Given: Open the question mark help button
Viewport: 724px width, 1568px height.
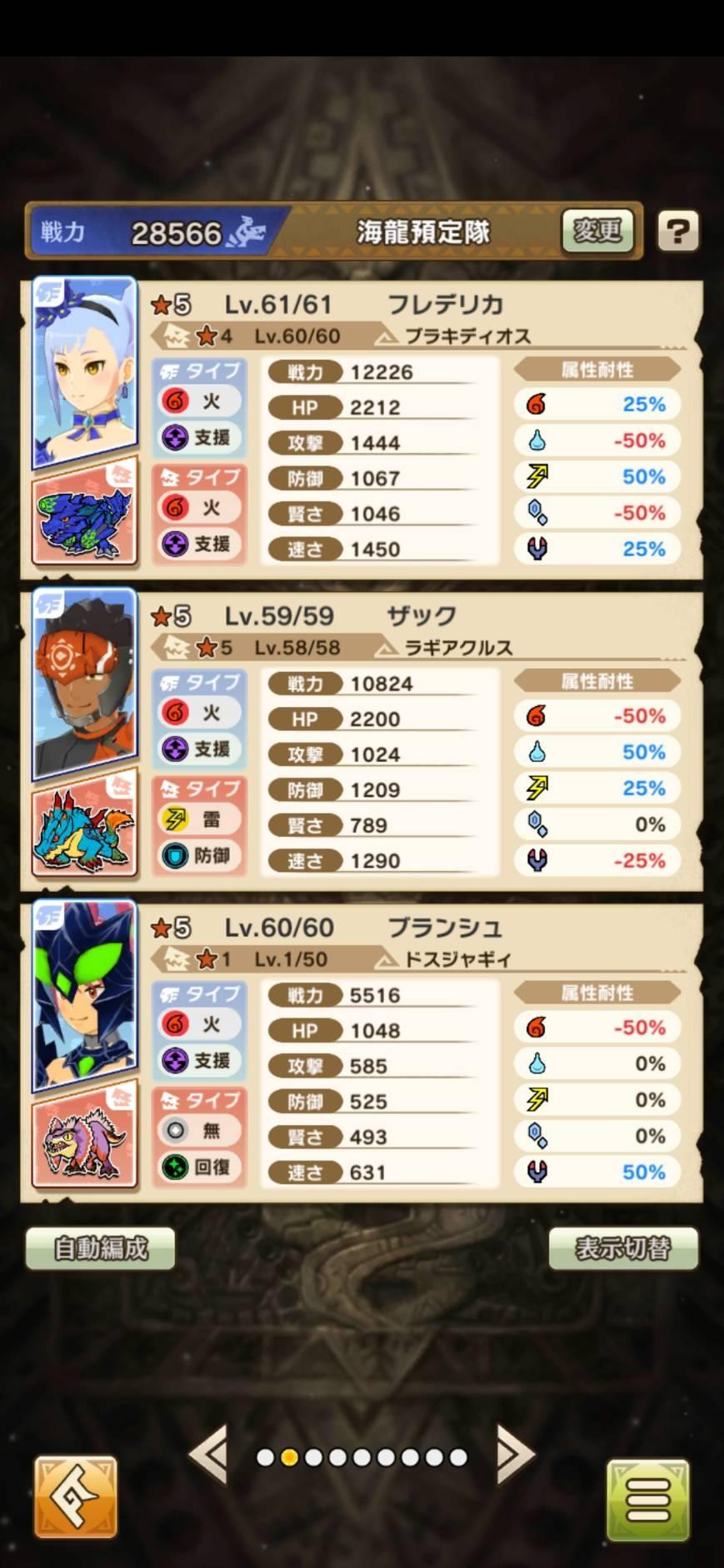Looking at the screenshot, I should tap(677, 231).
